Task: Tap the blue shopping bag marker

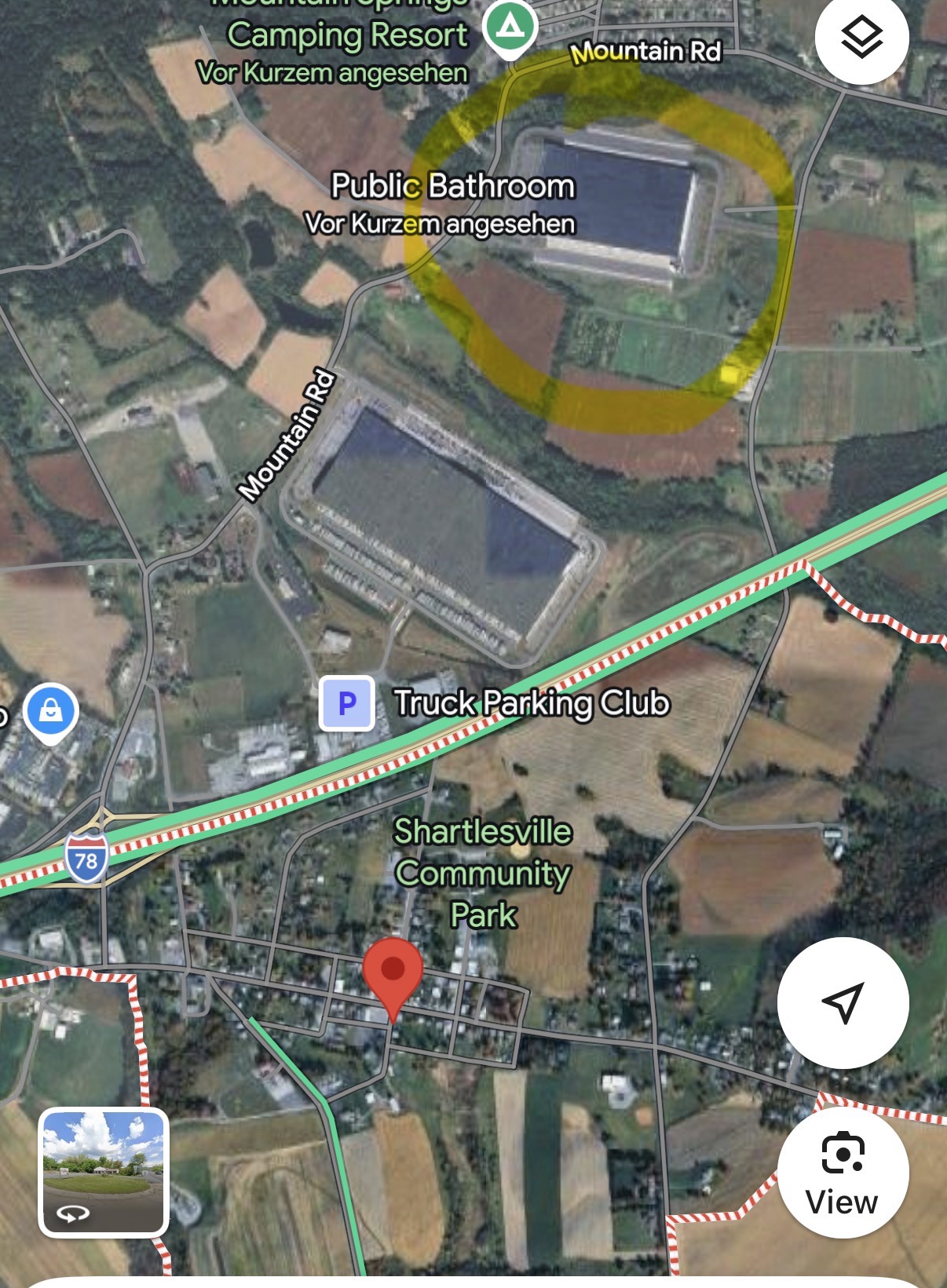Action: (x=51, y=712)
